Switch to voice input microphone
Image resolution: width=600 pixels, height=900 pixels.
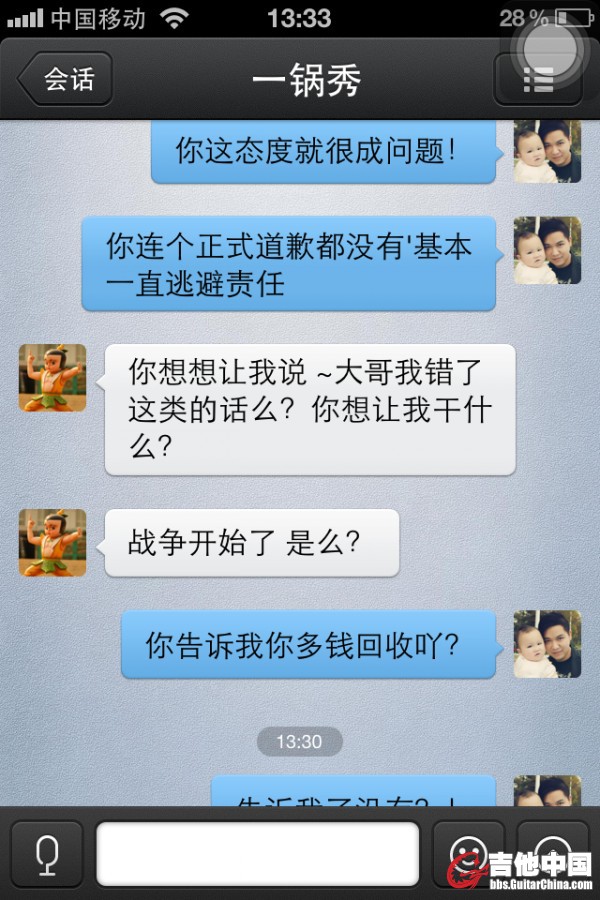(46, 855)
